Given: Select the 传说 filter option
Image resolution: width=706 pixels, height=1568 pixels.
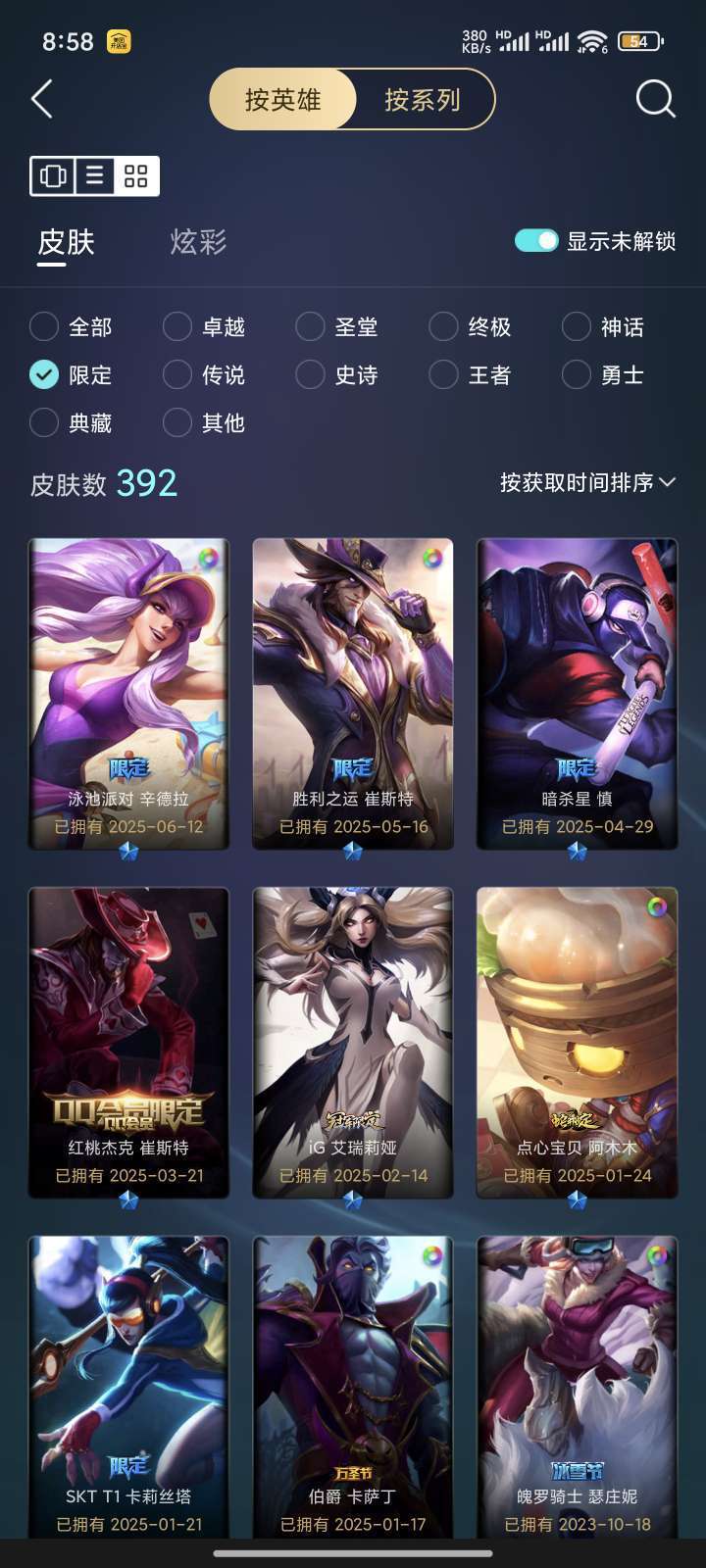Looking at the screenshot, I should 204,374.
